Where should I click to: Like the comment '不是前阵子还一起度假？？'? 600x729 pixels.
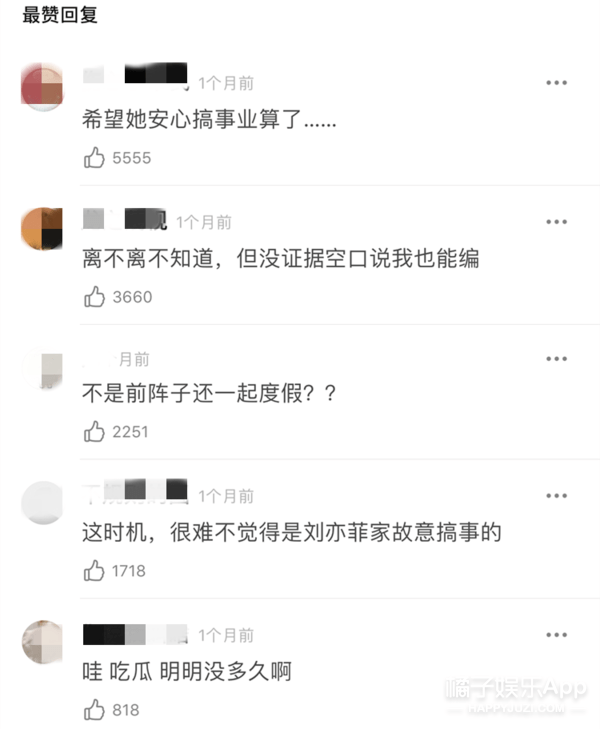click(x=95, y=432)
